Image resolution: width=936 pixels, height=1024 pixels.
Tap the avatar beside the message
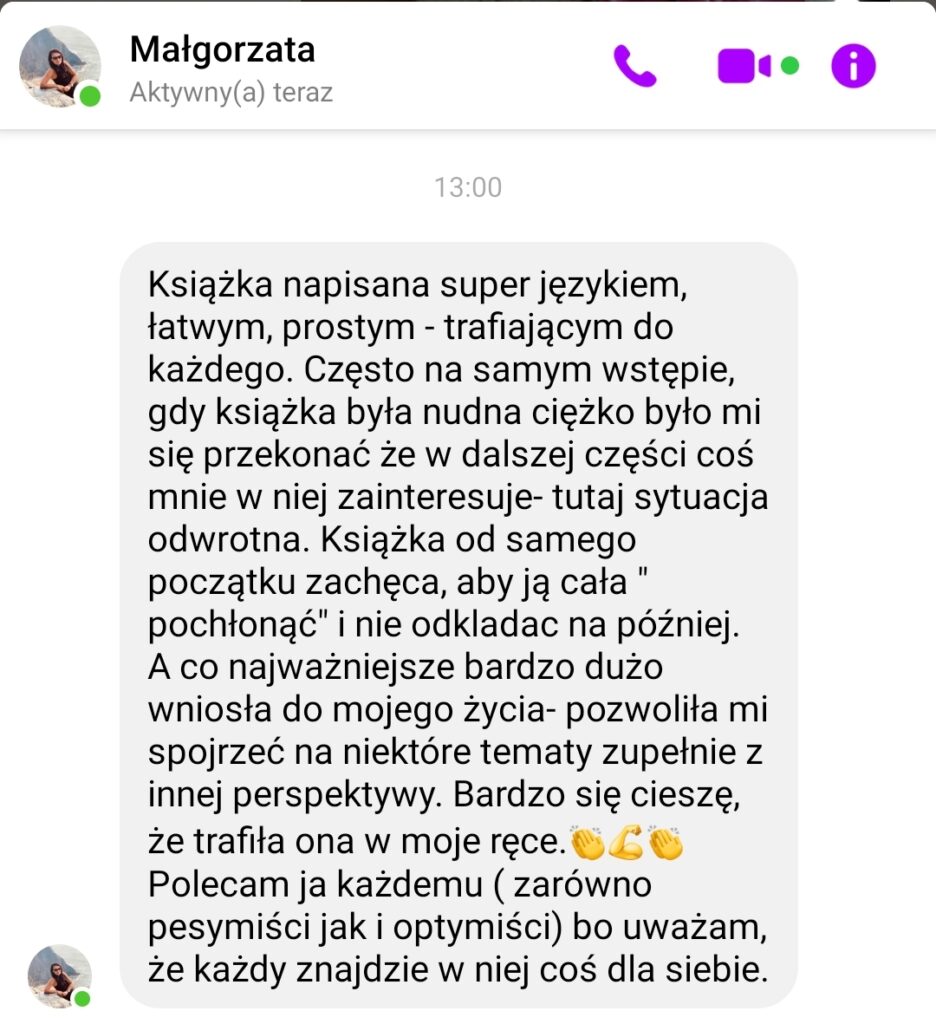point(60,975)
